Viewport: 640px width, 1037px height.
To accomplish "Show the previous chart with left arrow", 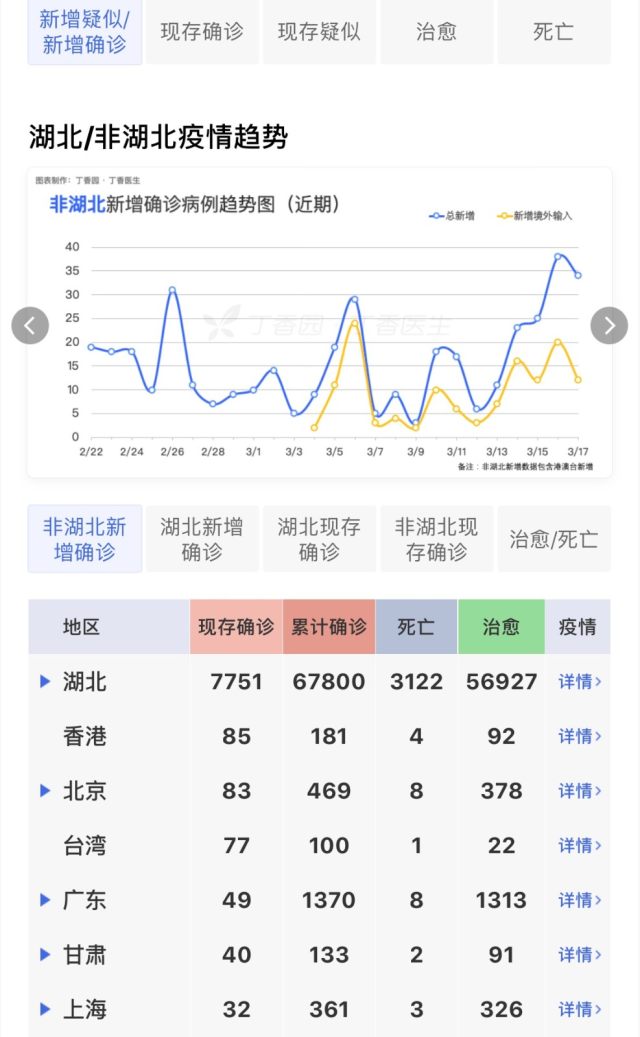I will point(30,325).
